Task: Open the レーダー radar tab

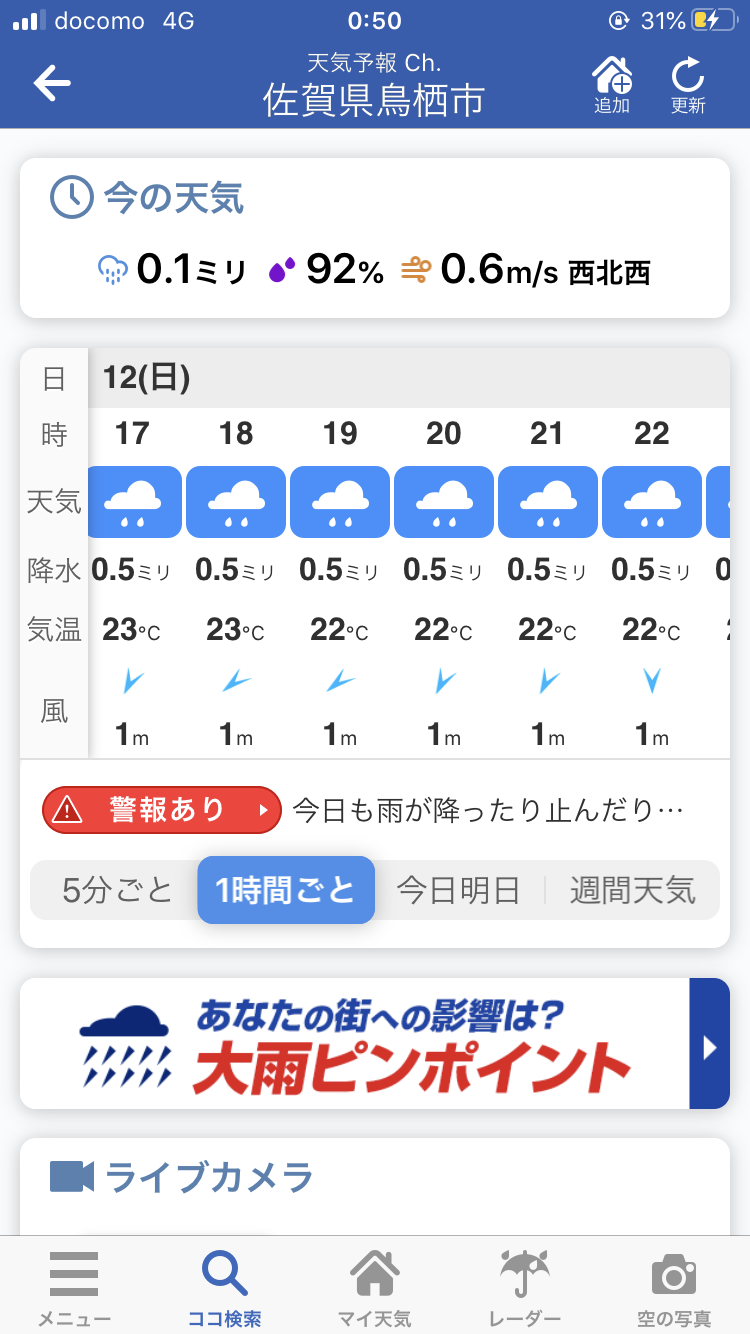Action: [x=524, y=1288]
